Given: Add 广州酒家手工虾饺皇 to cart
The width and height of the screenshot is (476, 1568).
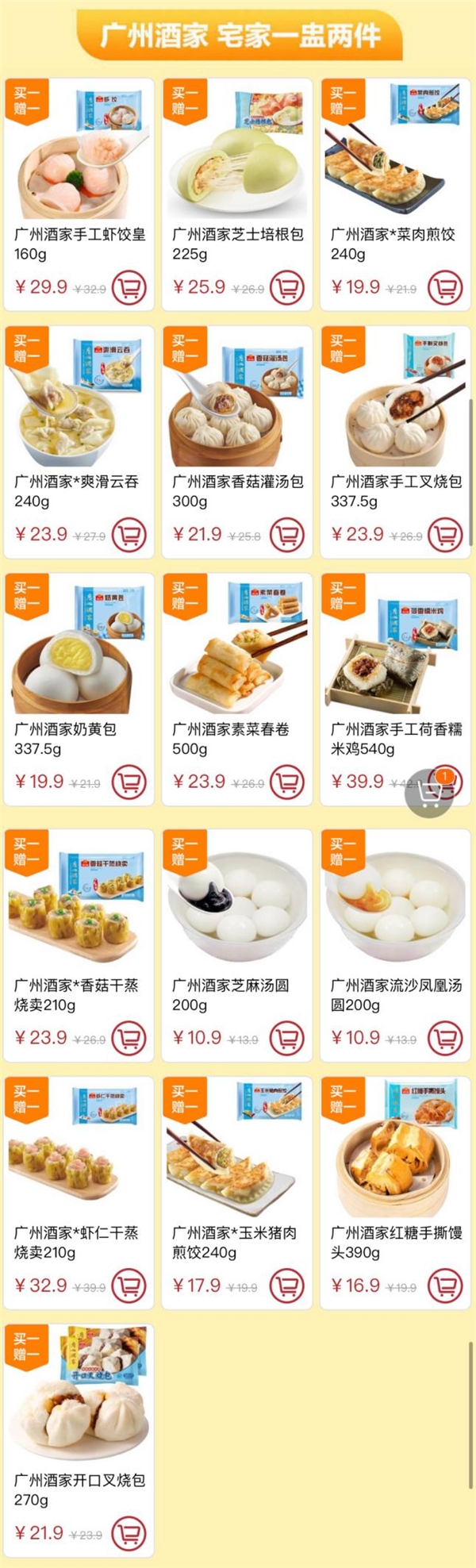Looking at the screenshot, I should (x=129, y=288).
